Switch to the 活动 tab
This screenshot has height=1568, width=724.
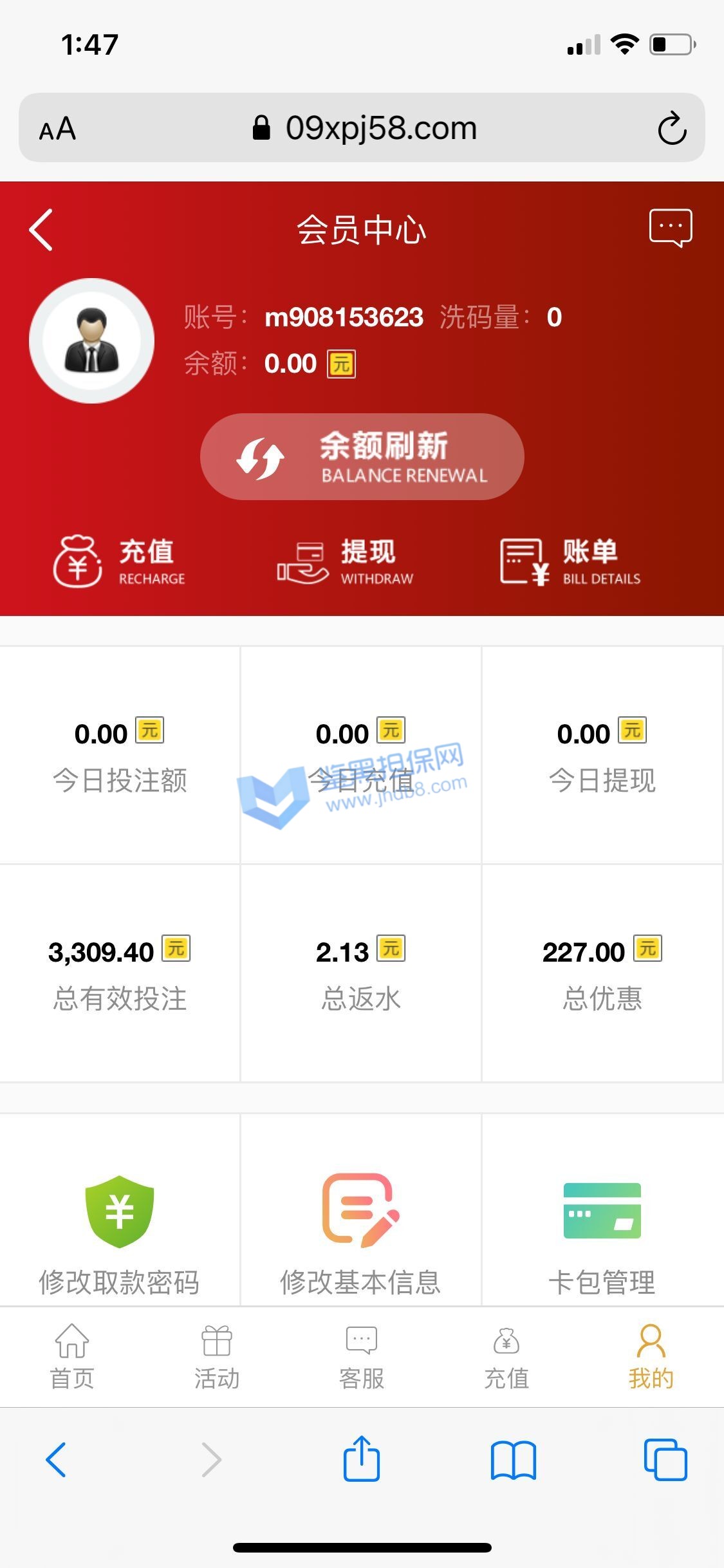[217, 1356]
